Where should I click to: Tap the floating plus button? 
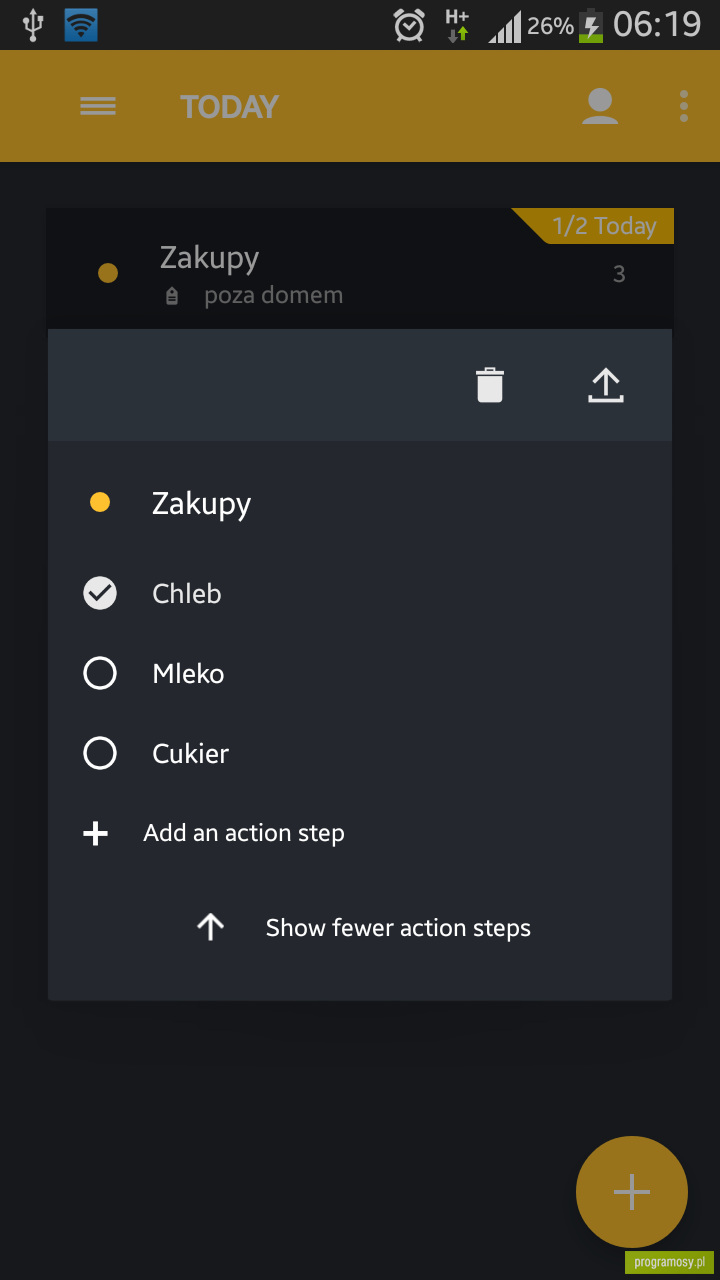click(x=632, y=1192)
